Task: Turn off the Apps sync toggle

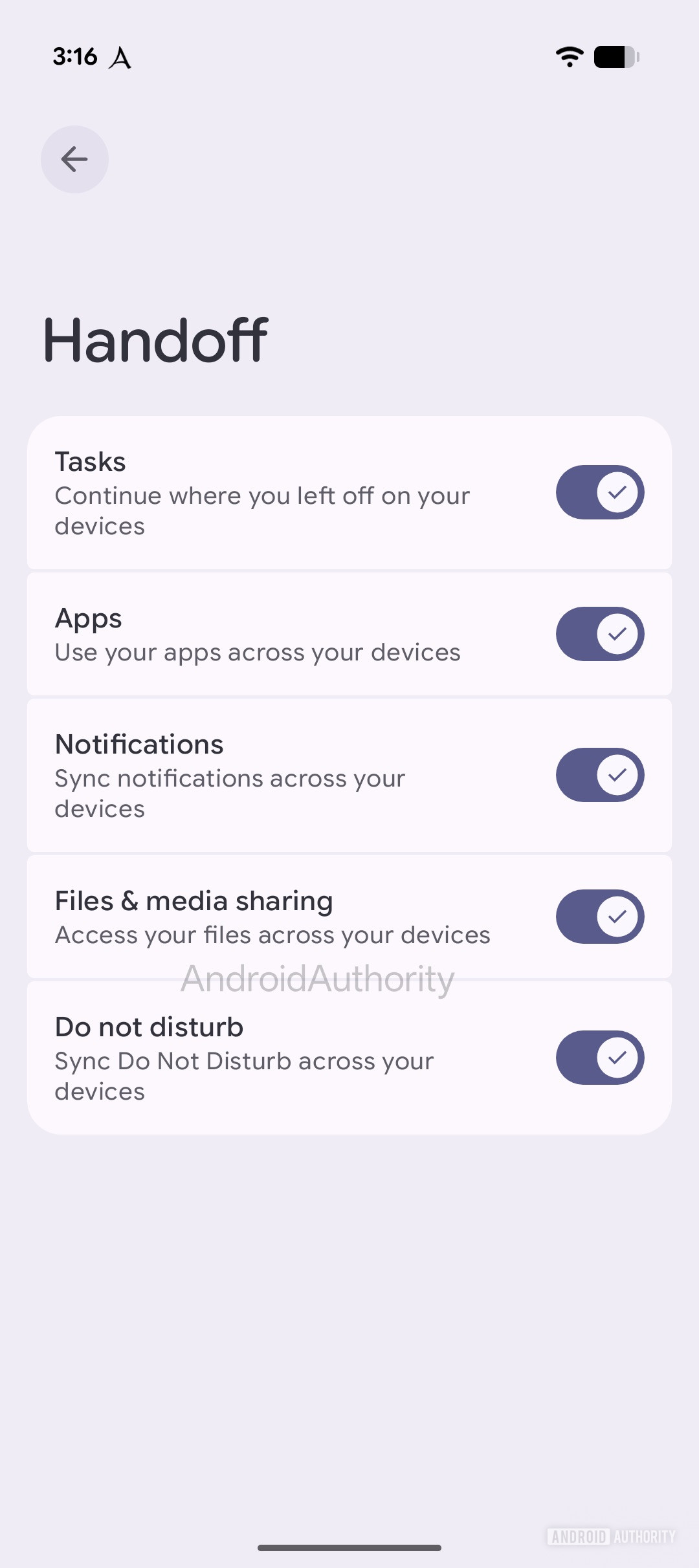Action: 599,635
